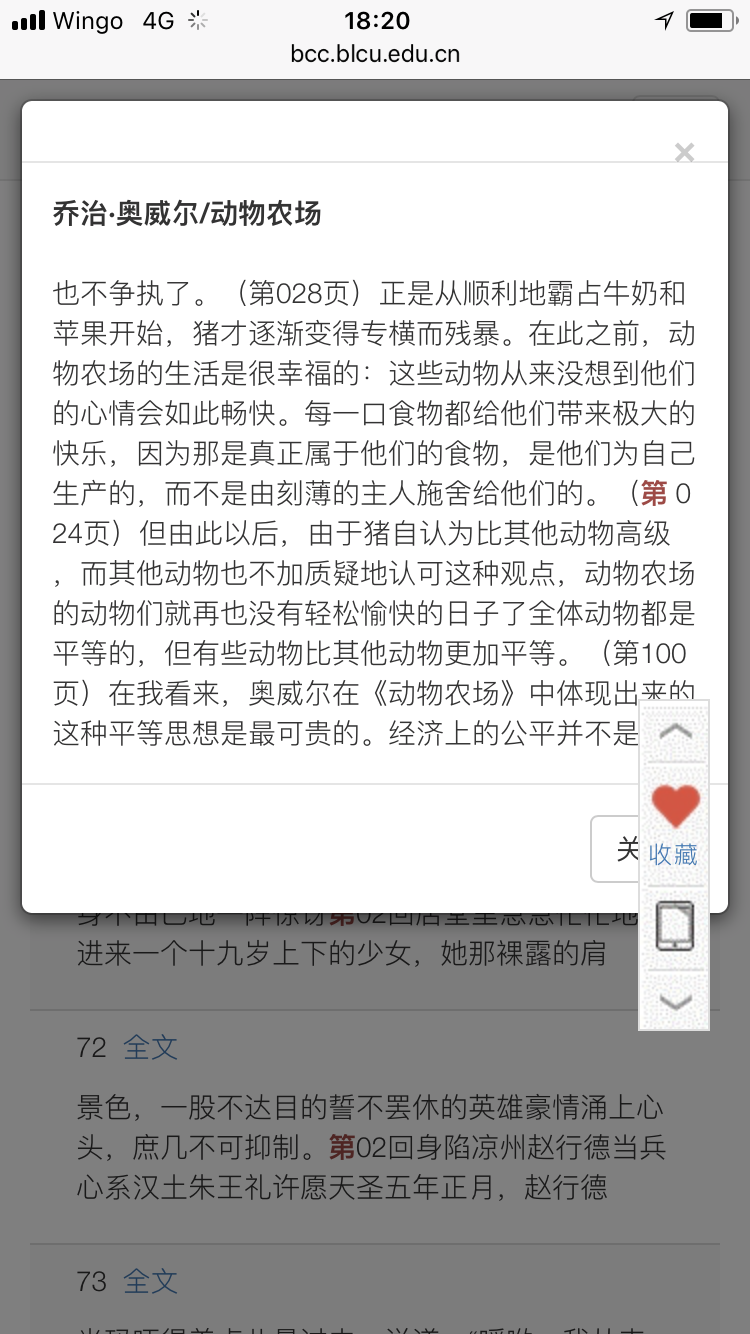The image size is (750, 1334).
Task: Open 全文 link for result 73
Action: 150,1281
